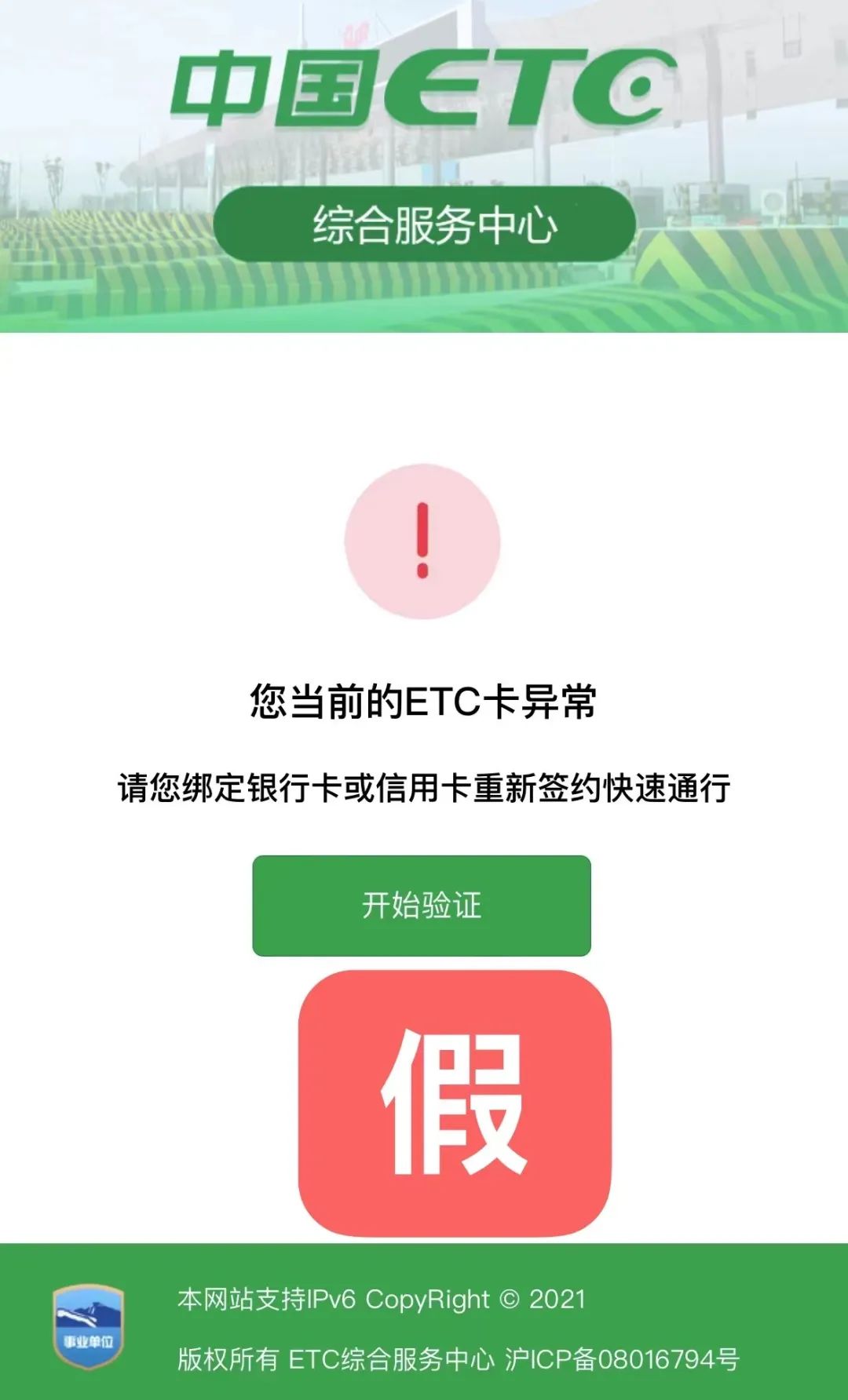Tap the green 开始验证 button
The height and width of the screenshot is (1400, 848).
coord(422,906)
